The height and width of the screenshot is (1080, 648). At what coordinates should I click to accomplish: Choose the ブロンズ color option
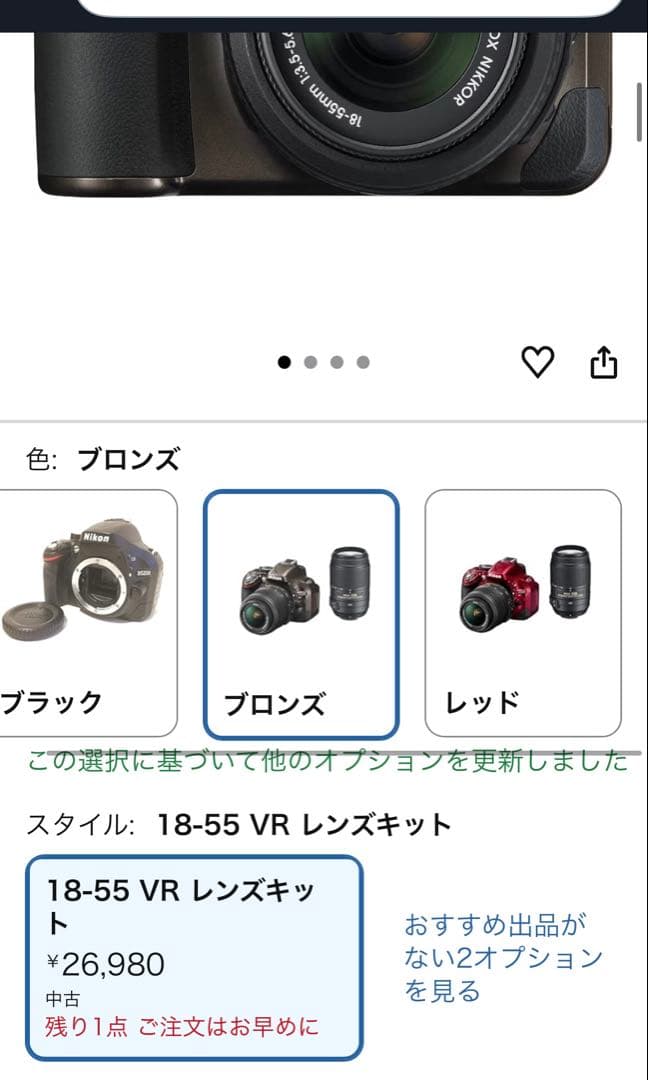(x=301, y=613)
